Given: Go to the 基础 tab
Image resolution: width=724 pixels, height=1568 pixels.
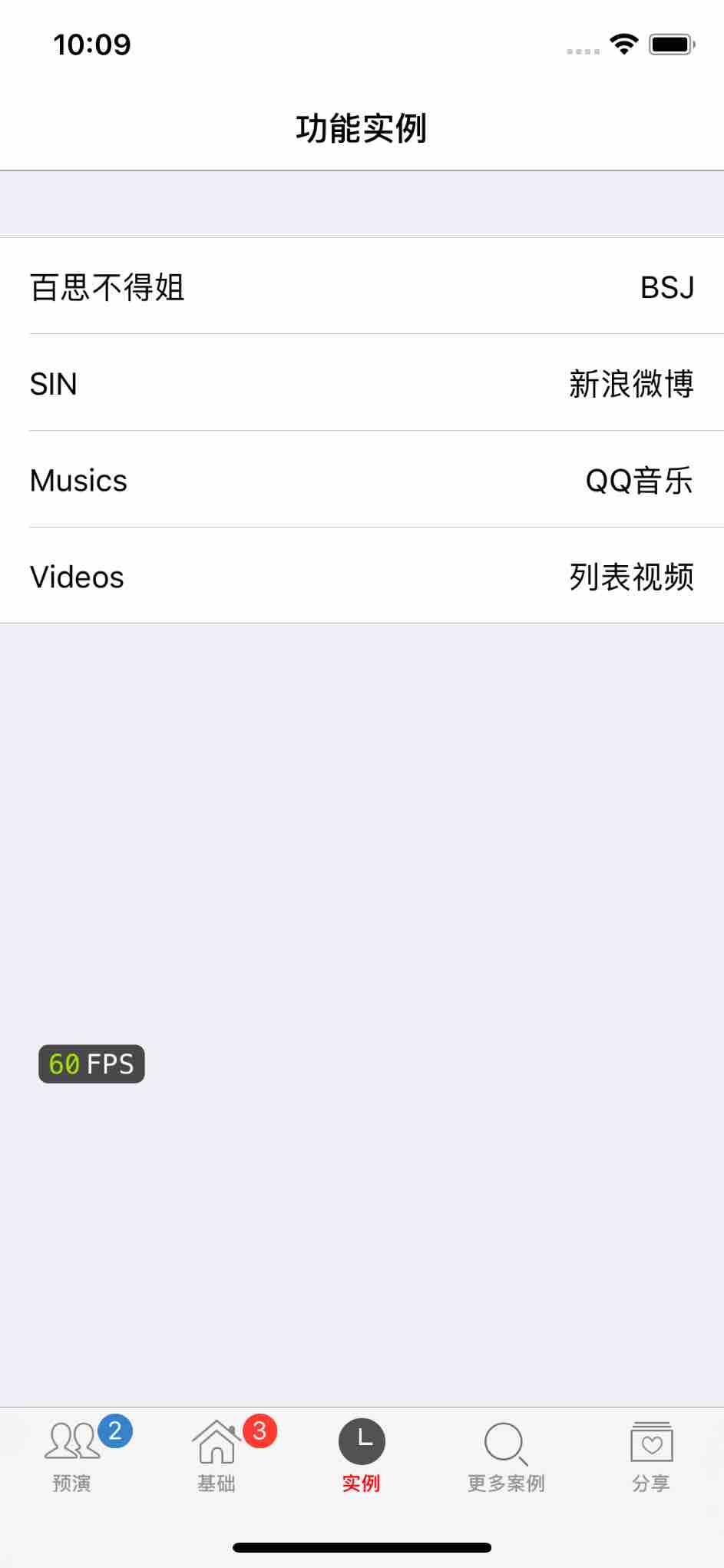Looking at the screenshot, I should tap(217, 1454).
